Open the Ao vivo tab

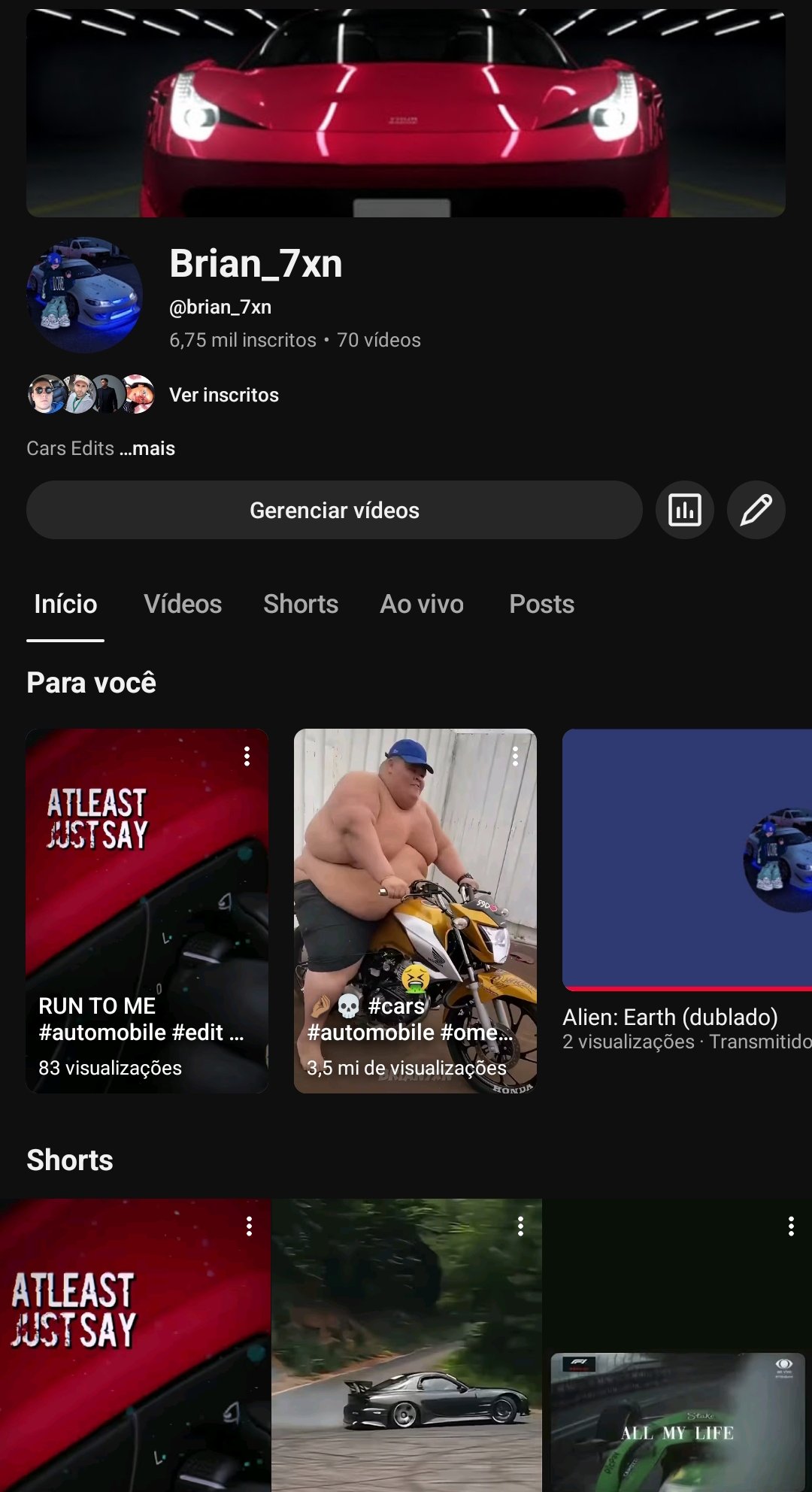(x=422, y=604)
